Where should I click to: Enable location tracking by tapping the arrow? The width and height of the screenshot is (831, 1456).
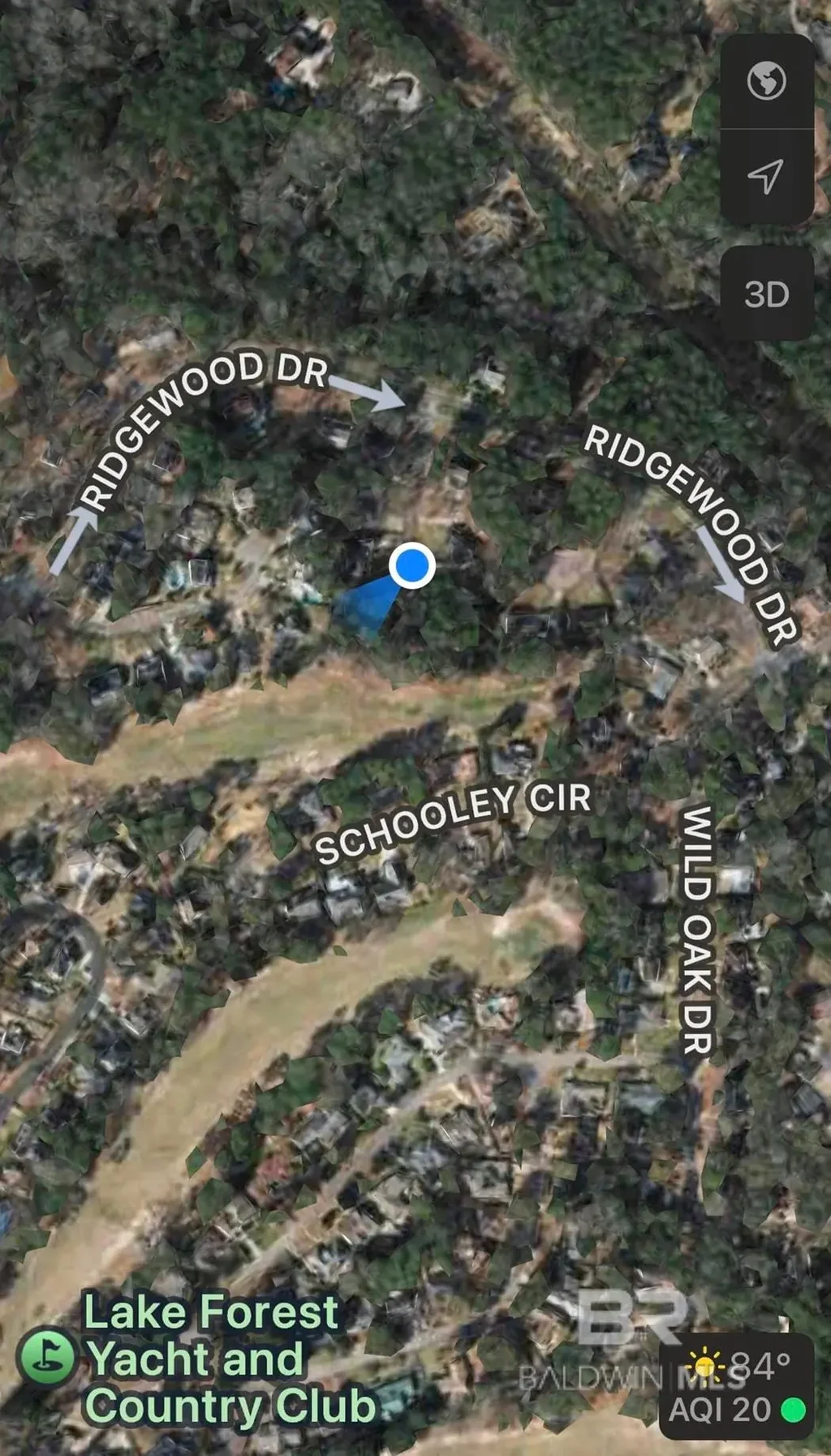click(766, 177)
